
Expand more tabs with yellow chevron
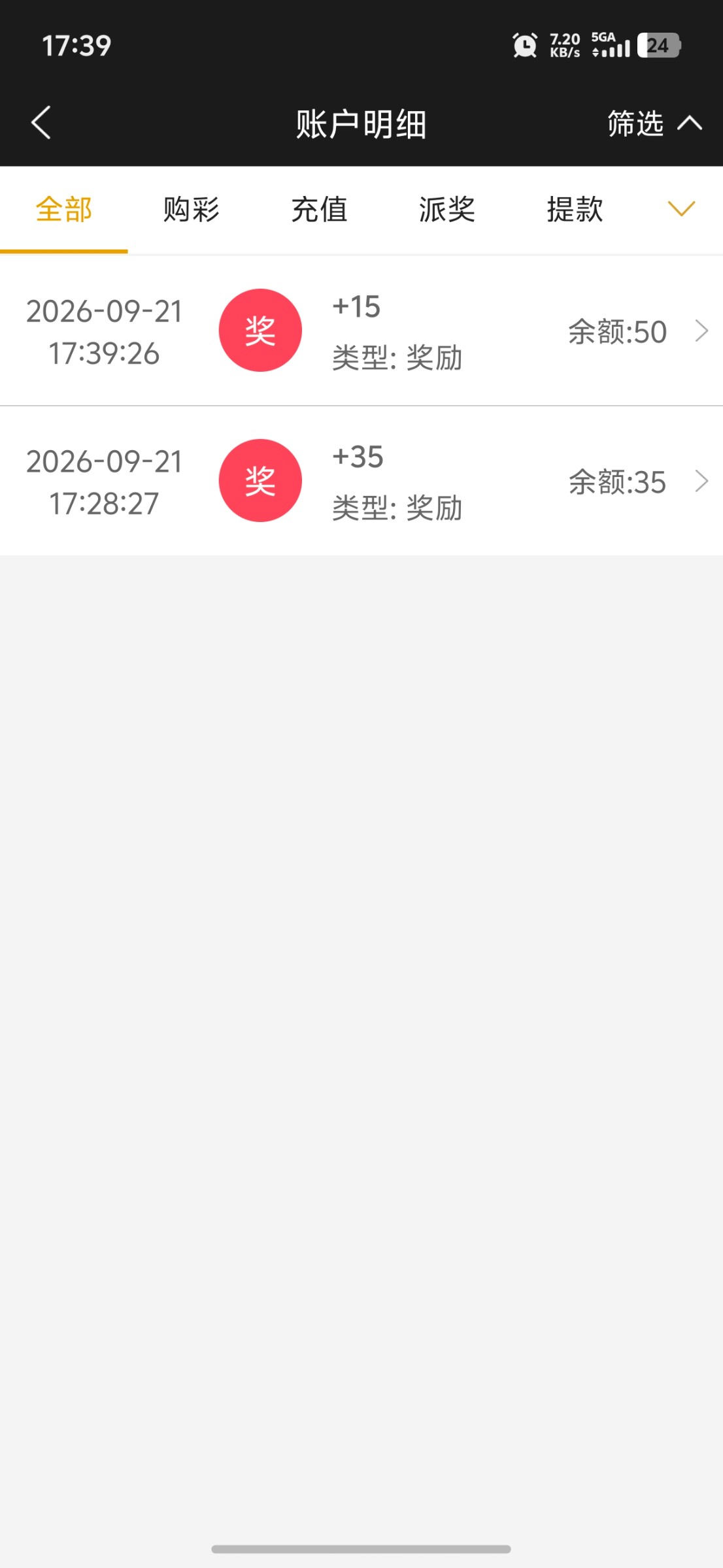681,209
